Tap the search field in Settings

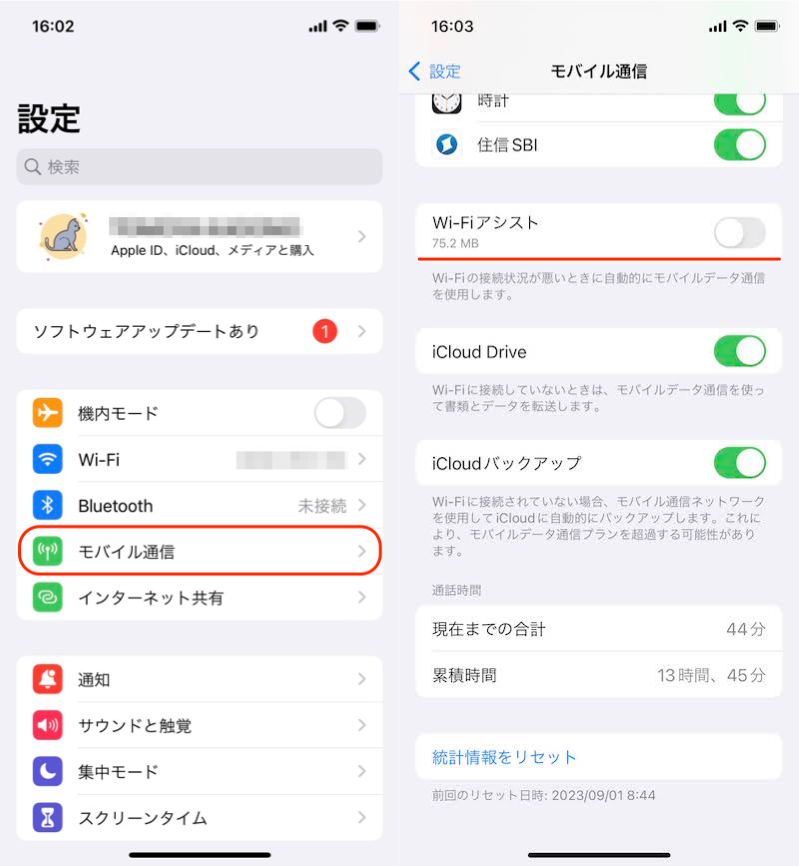click(x=199, y=167)
